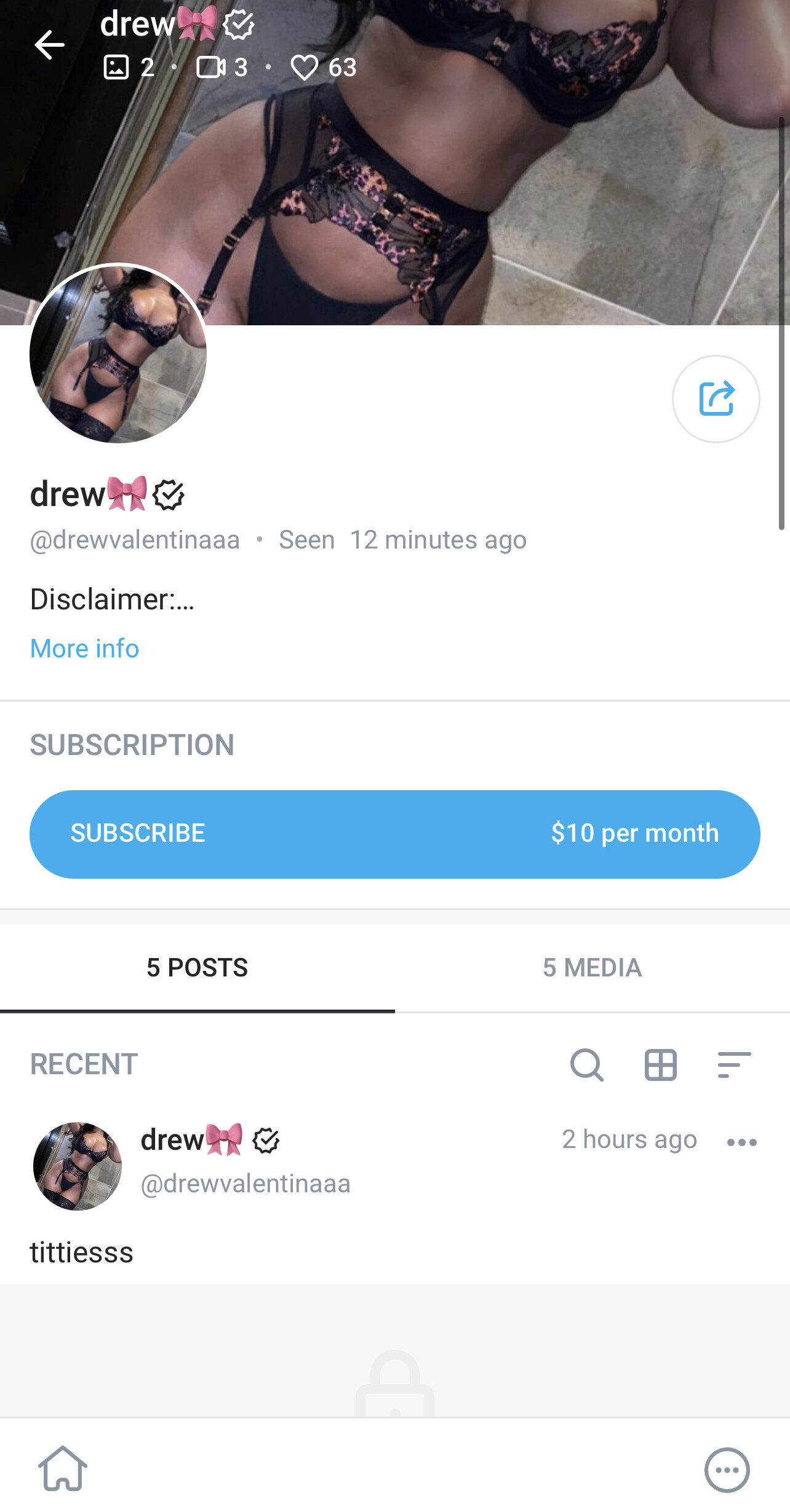790x1512 pixels.
Task: Share this profile
Action: pos(716,399)
